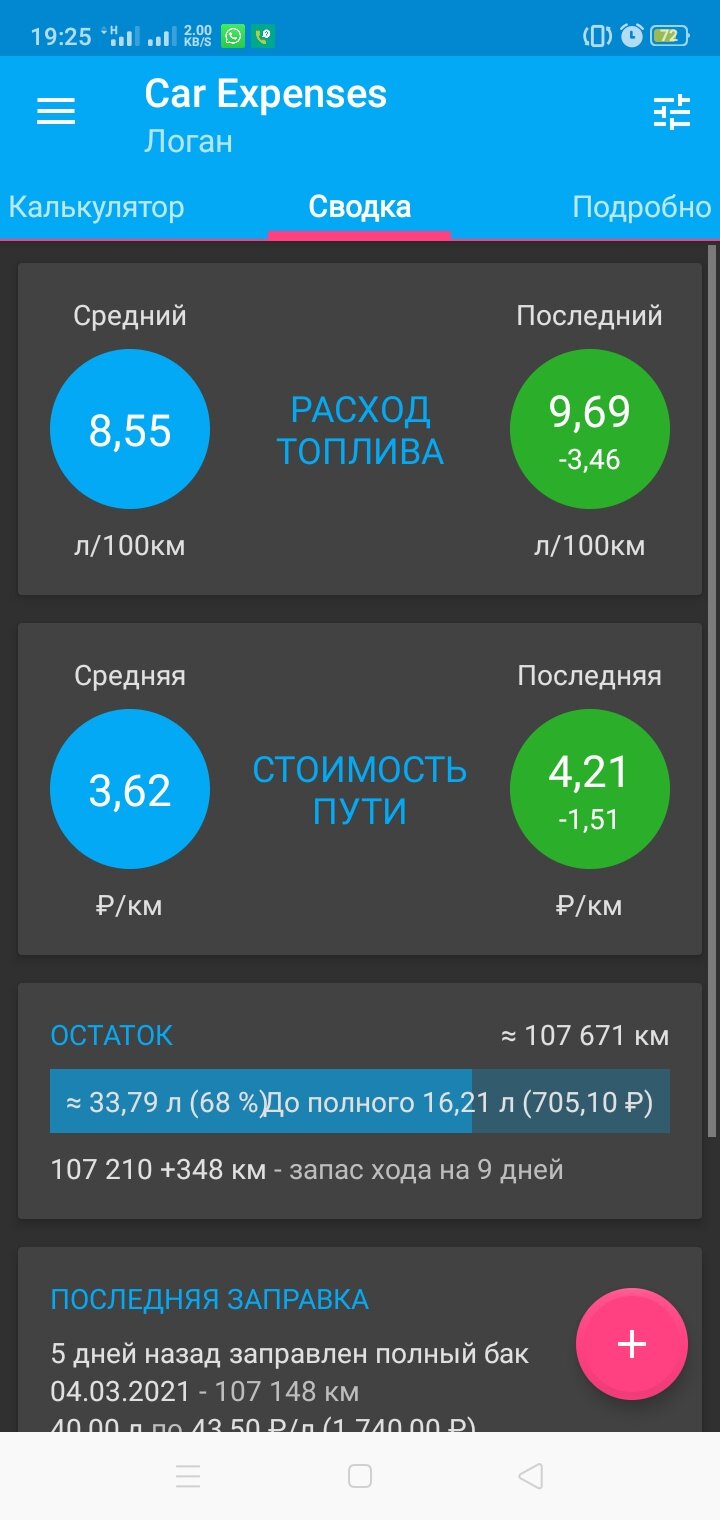Open the Последняя заправка card

pyautogui.click(x=360, y=1340)
